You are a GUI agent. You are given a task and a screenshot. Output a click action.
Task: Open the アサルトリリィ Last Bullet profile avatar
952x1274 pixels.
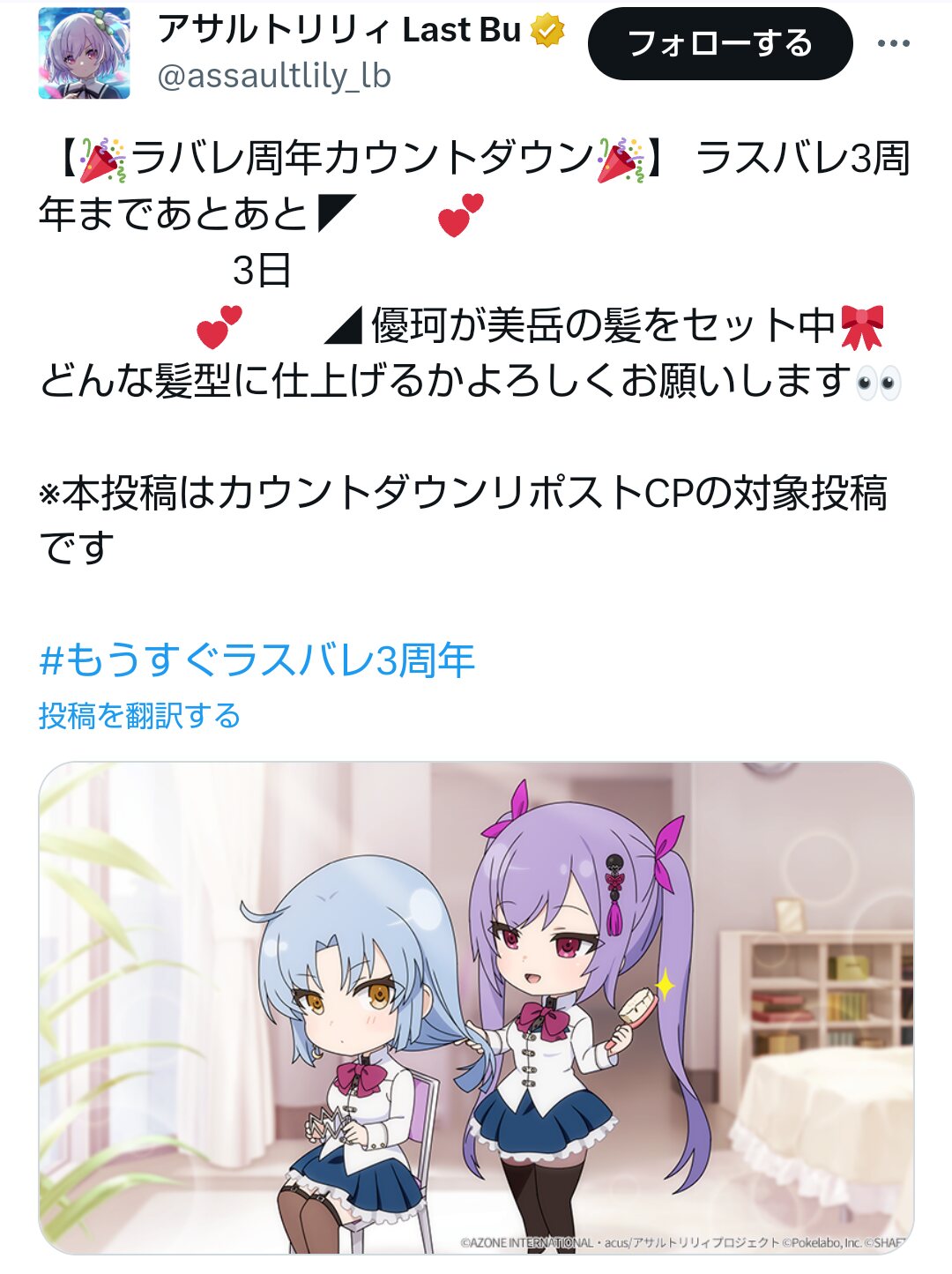point(85,53)
